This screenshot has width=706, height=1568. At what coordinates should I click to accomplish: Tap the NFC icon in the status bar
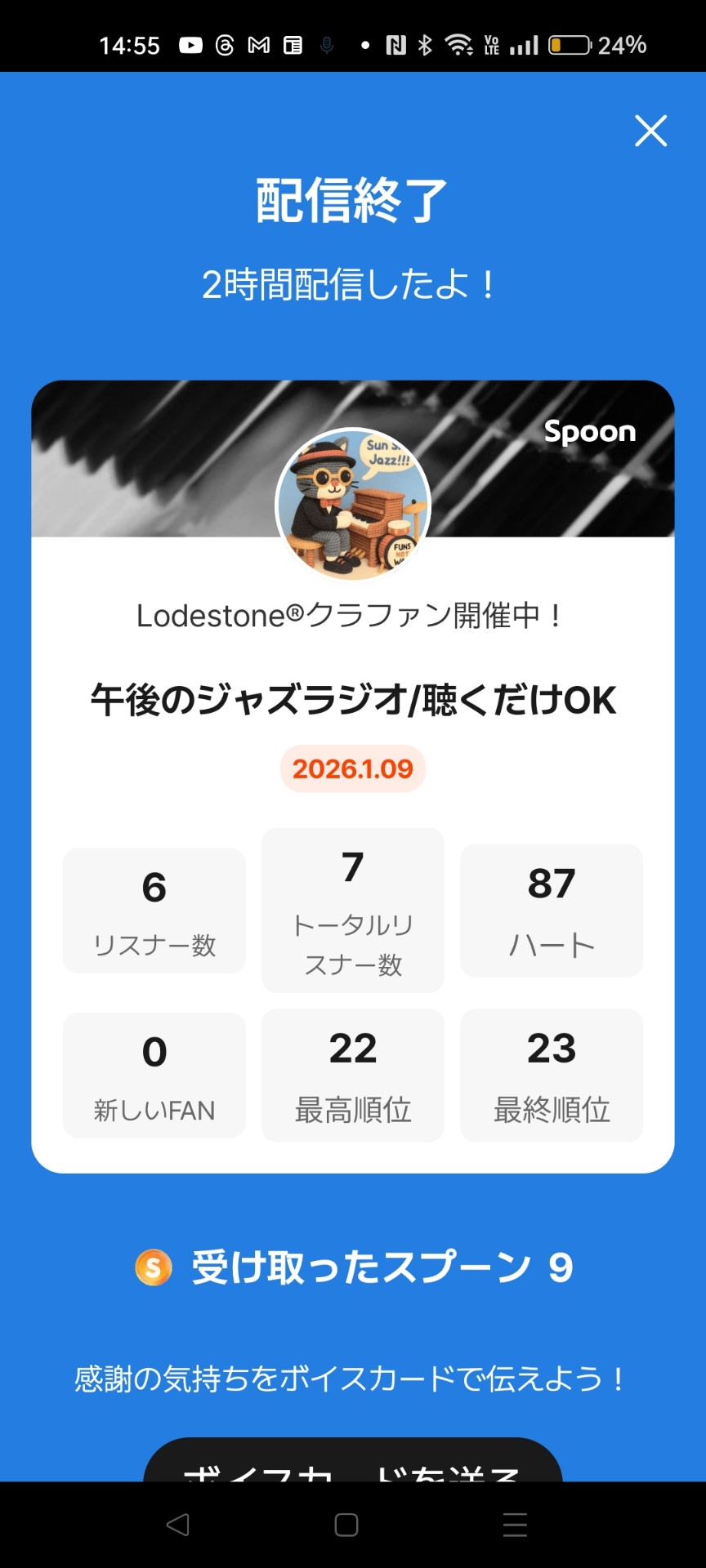(x=395, y=45)
